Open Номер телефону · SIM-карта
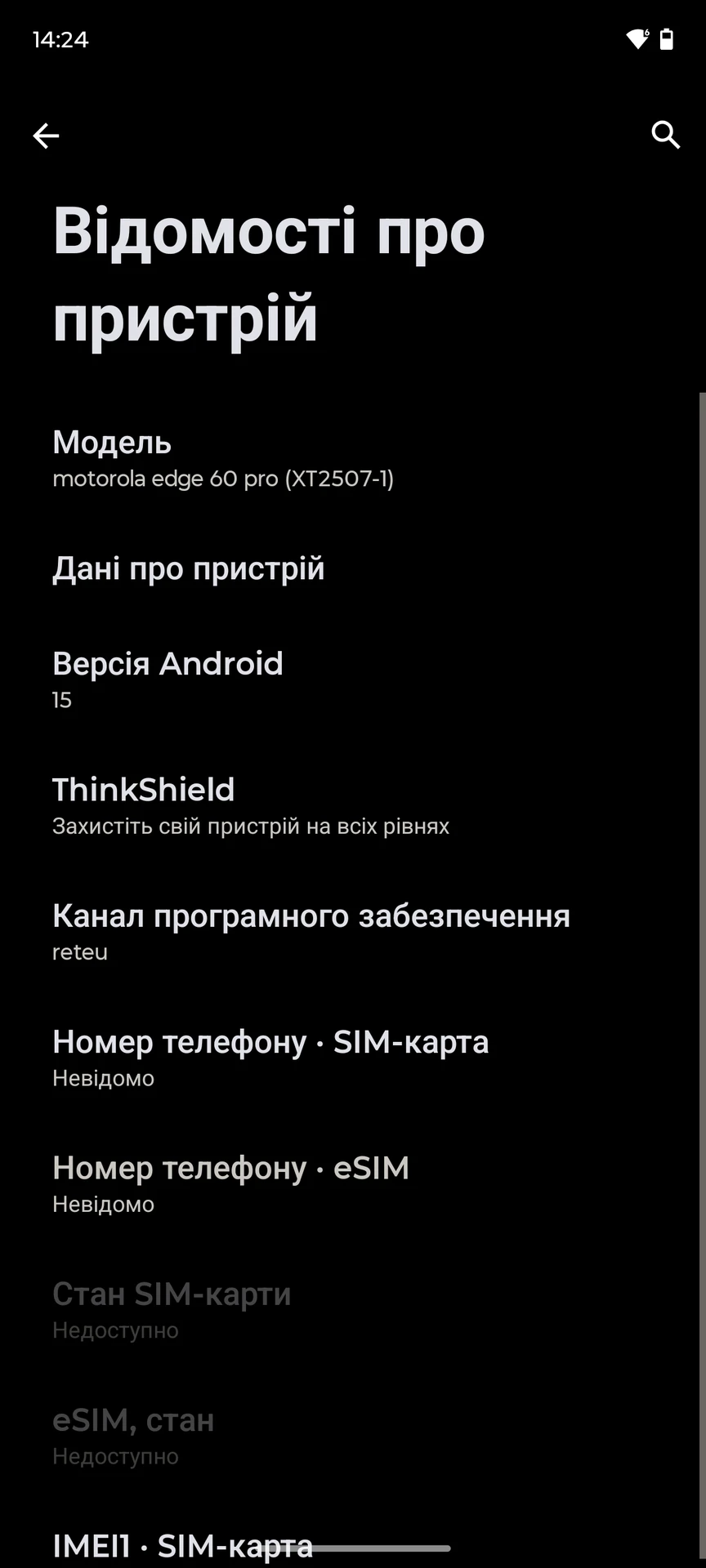Screen dimensions: 706x1568 coord(353,1058)
